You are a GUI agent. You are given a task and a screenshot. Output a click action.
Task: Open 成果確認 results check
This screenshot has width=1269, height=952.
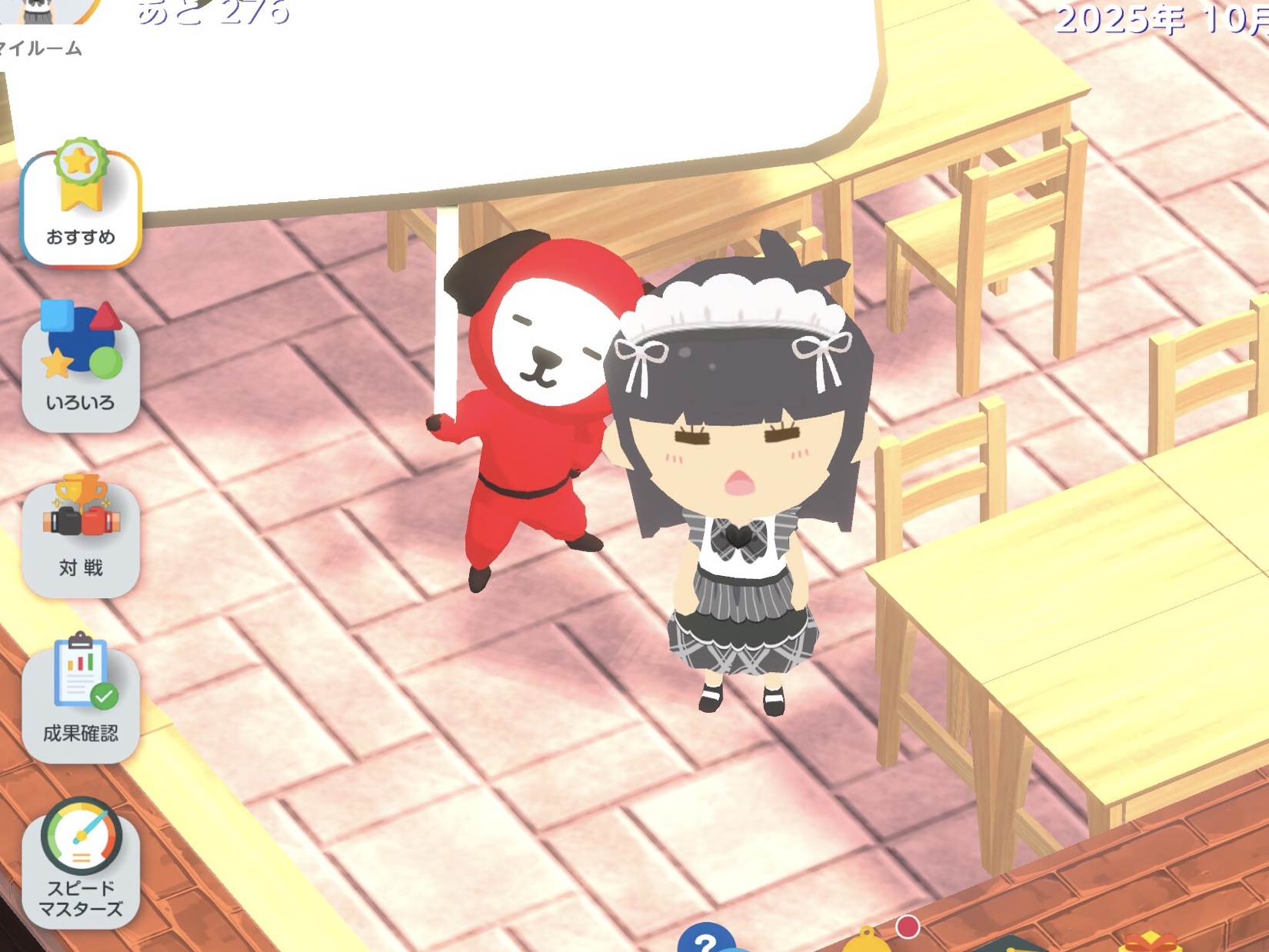tap(81, 700)
